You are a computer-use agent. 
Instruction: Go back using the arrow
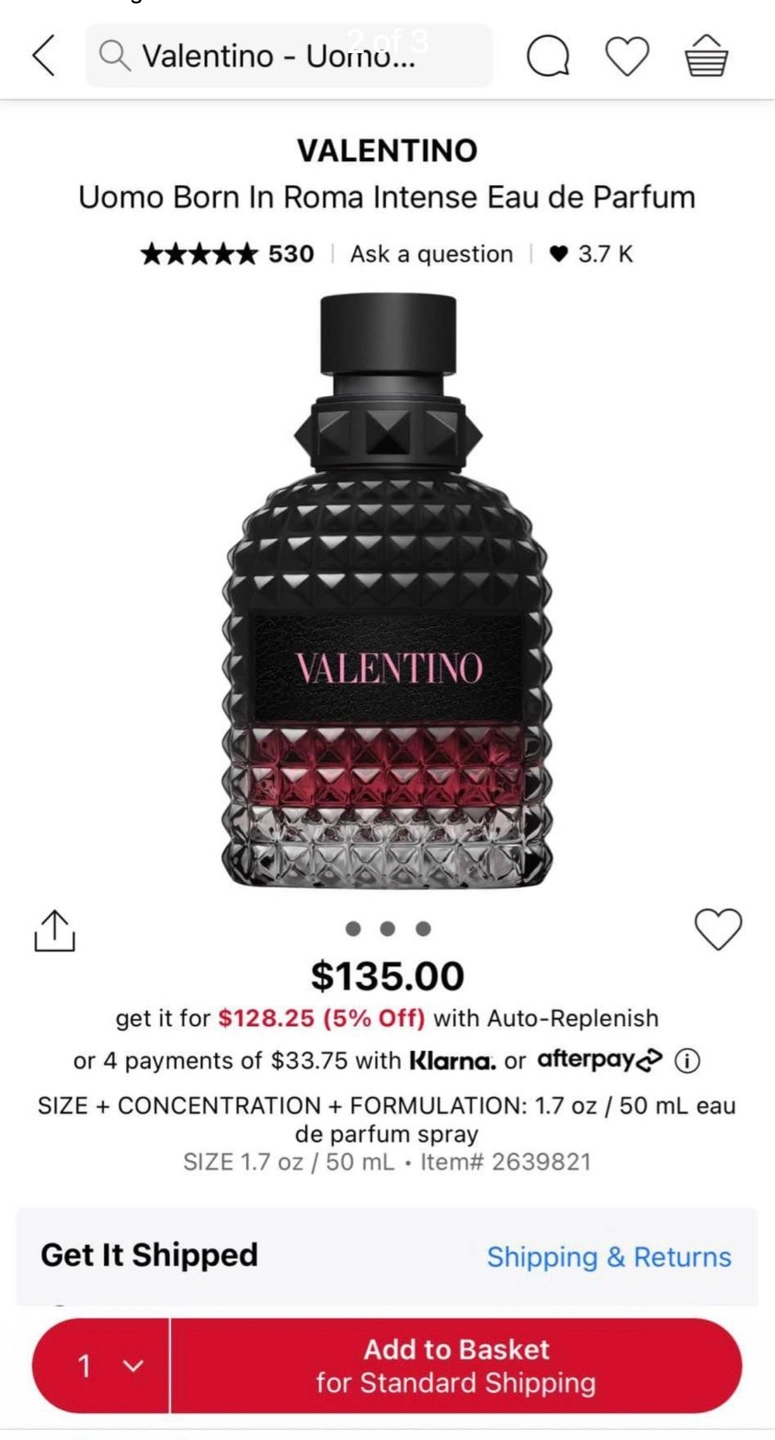coord(44,55)
